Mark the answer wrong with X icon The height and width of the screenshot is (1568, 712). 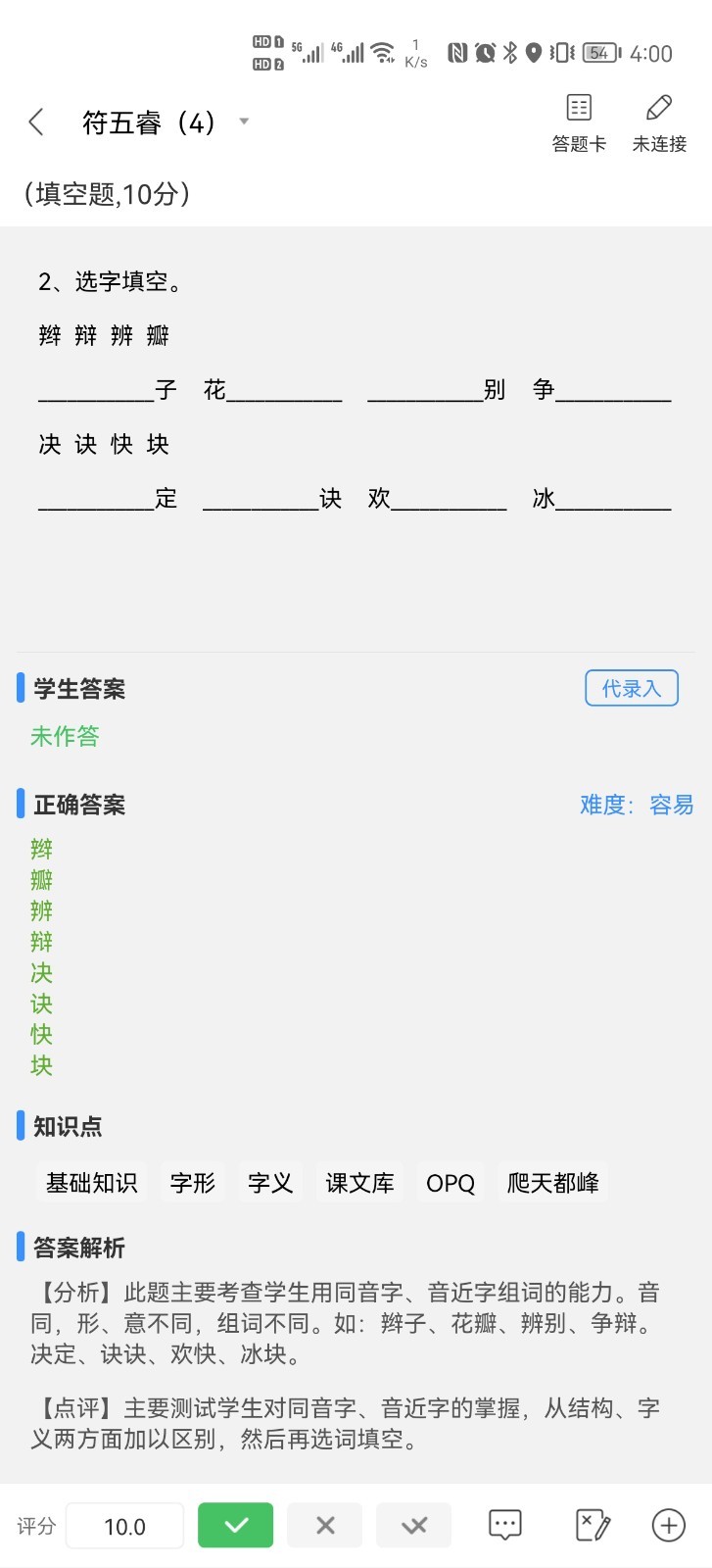[324, 1525]
